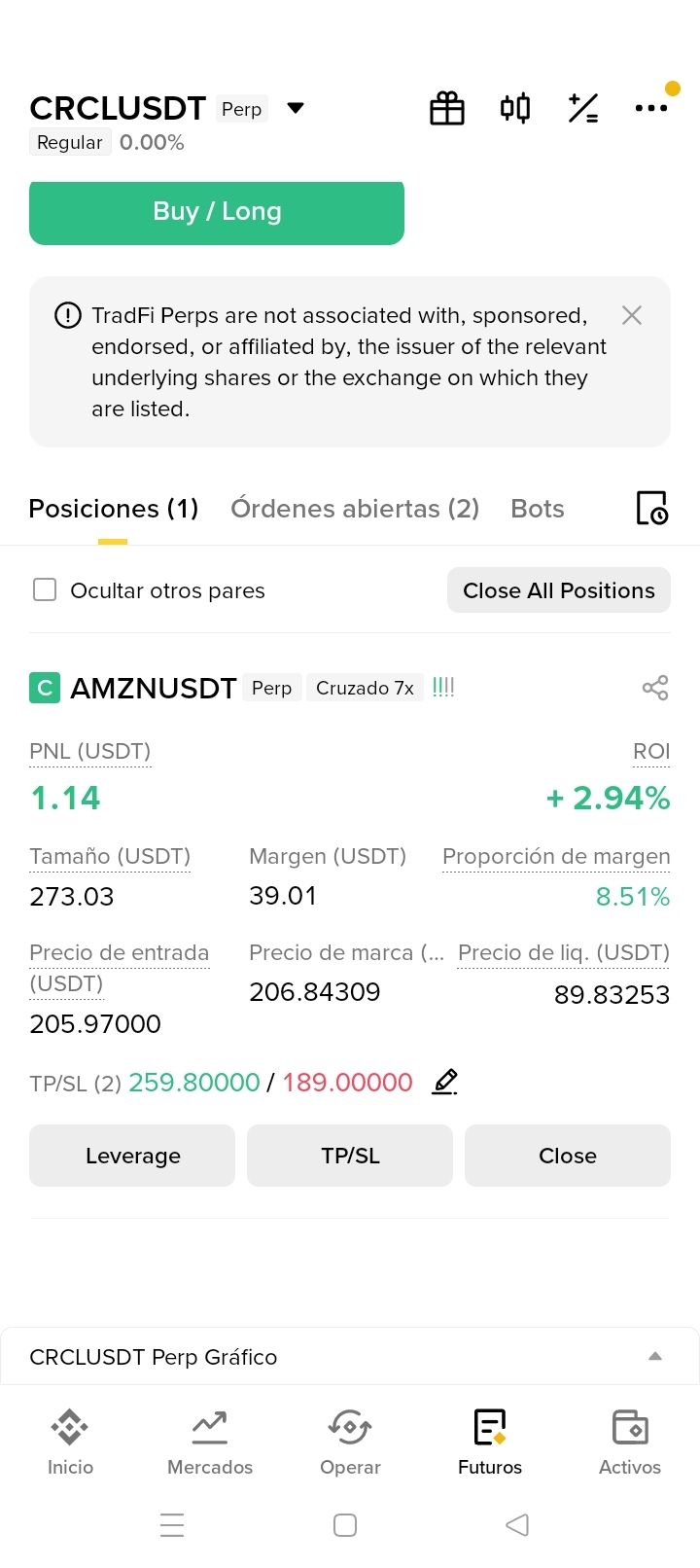The height and width of the screenshot is (1568, 700).
Task: Switch to Órdenes abiertas (2) tab
Action: (355, 509)
